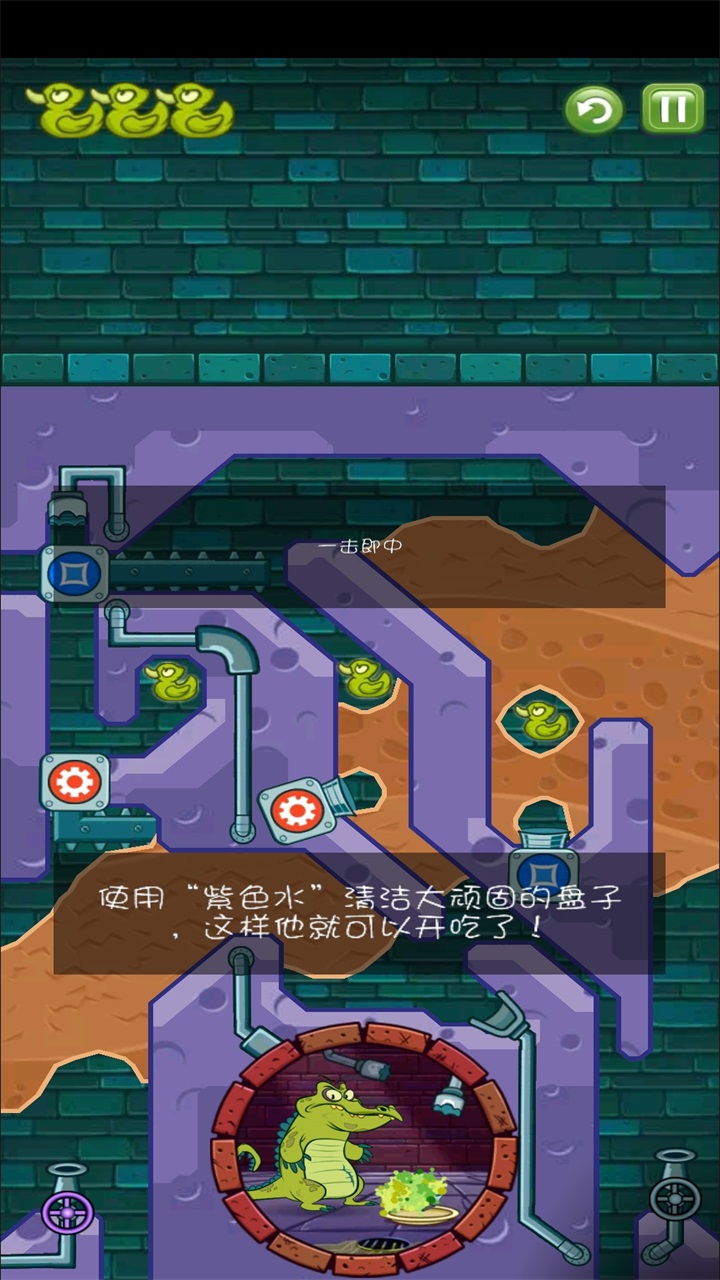This screenshot has height=1280, width=720.
Task: Dismiss the purple water hint message
Action: (x=359, y=912)
